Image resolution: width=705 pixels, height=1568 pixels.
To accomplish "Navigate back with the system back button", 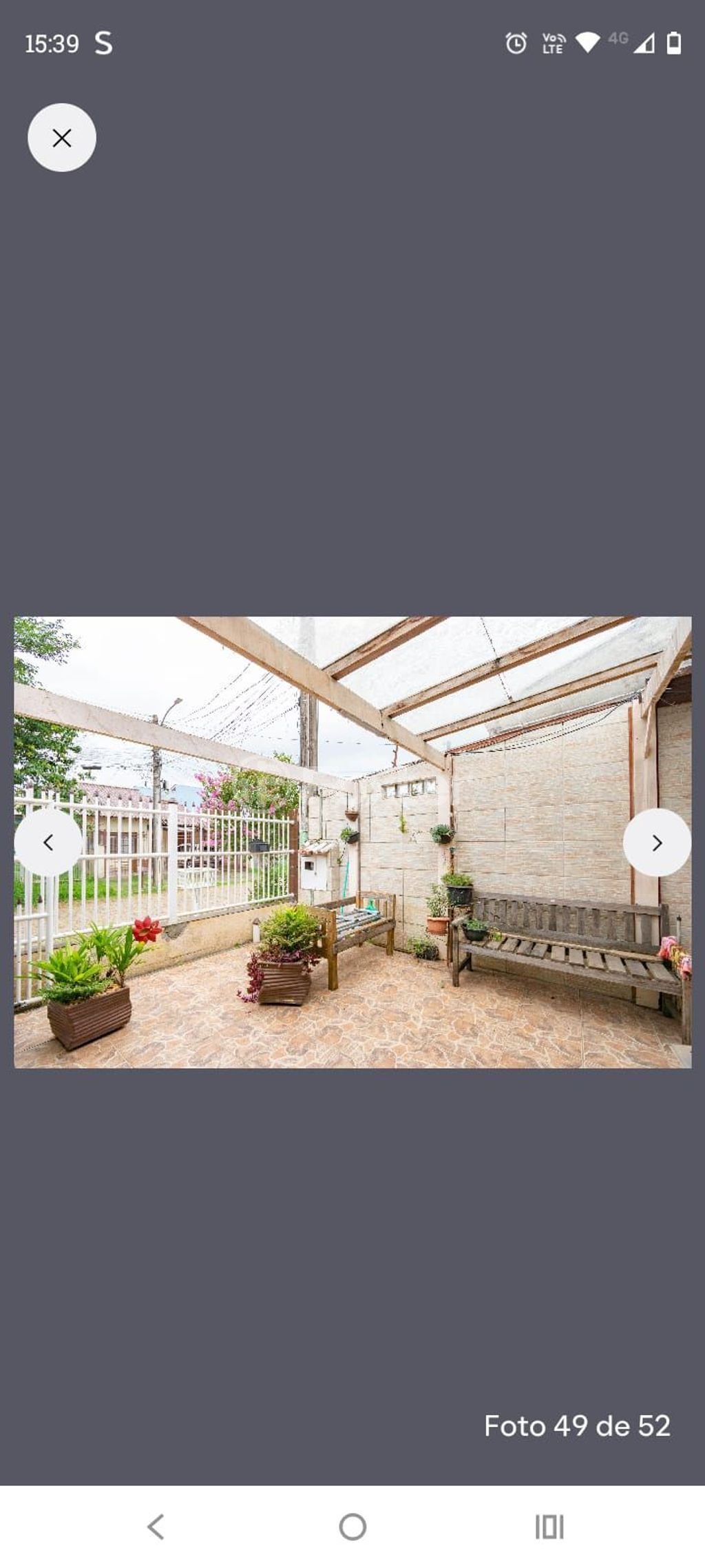I will pyautogui.click(x=156, y=1527).
